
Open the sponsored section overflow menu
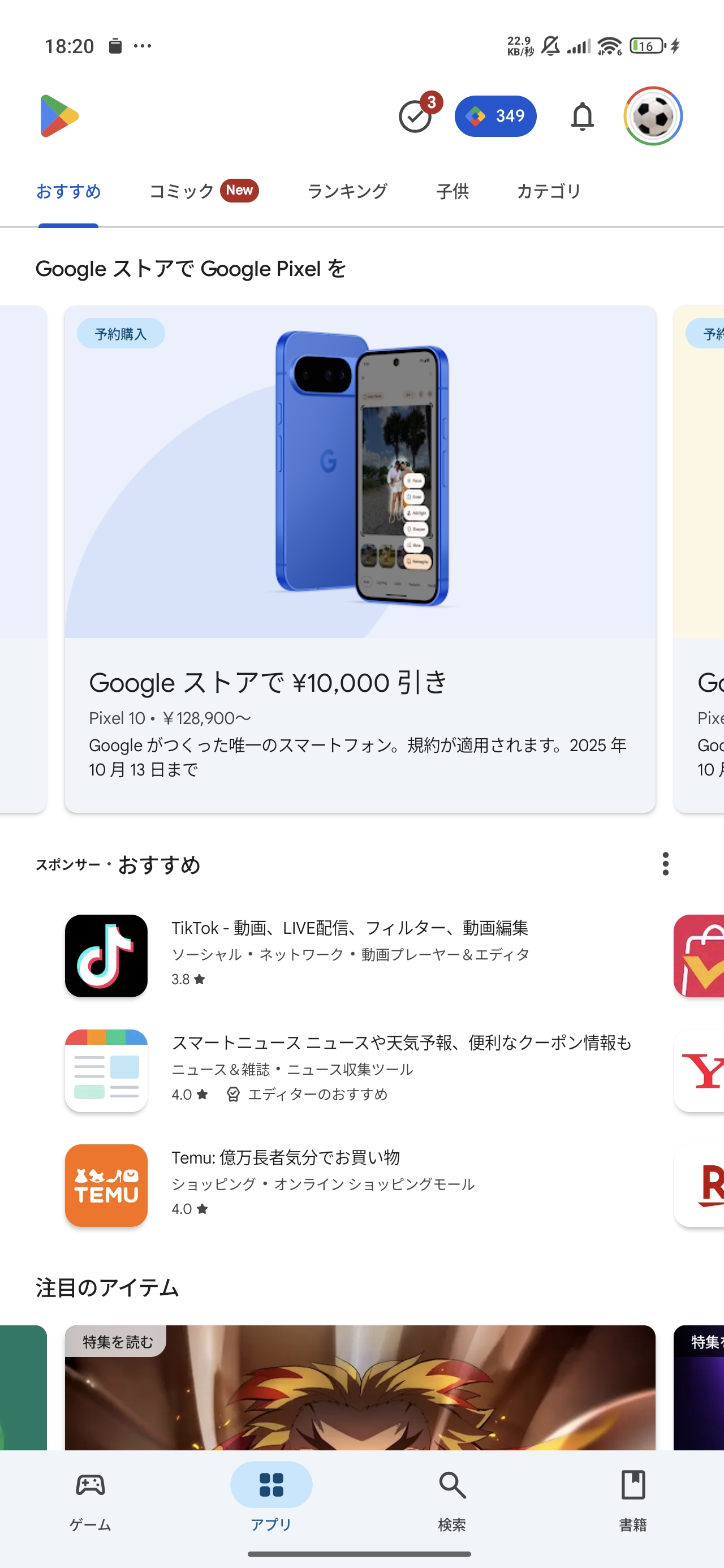tap(665, 864)
